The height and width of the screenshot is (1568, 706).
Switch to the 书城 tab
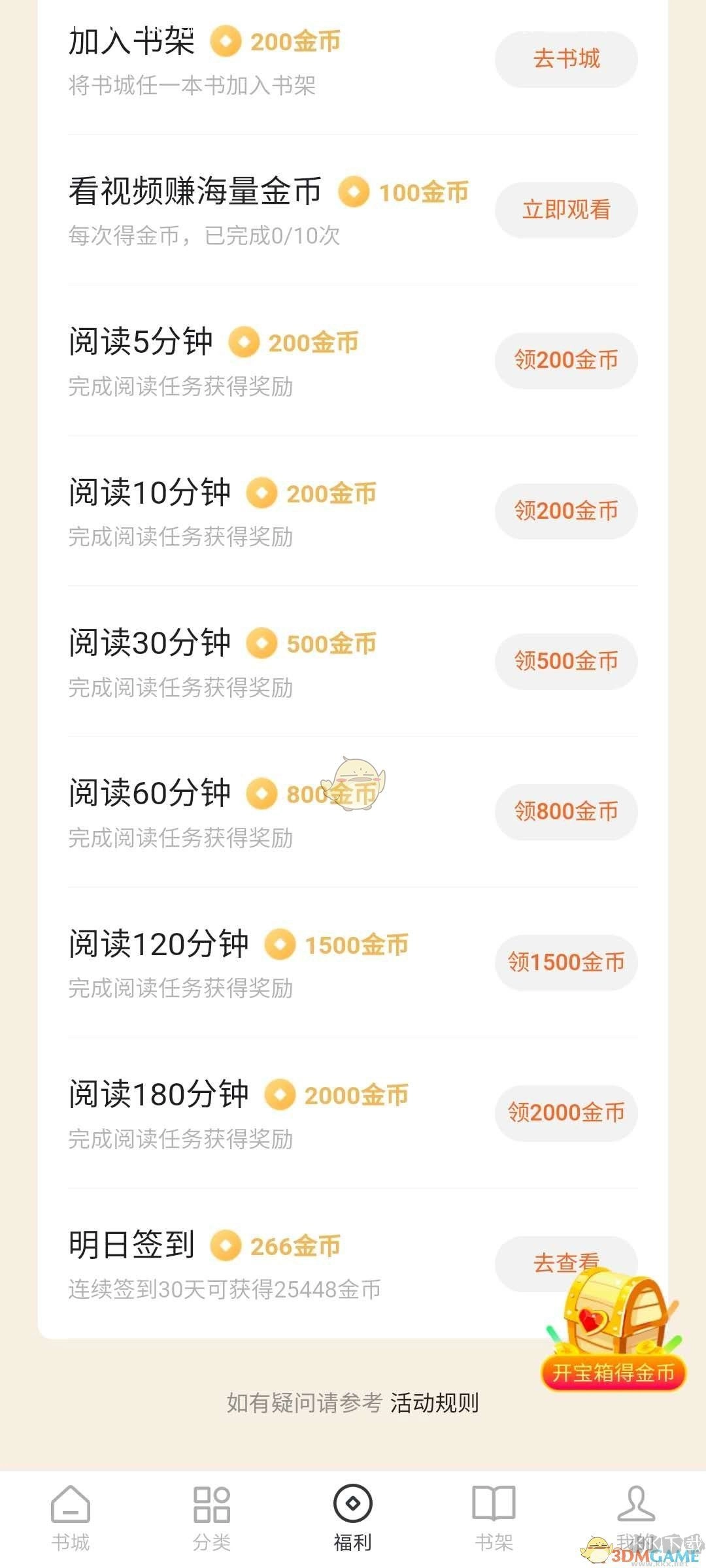(71, 1517)
